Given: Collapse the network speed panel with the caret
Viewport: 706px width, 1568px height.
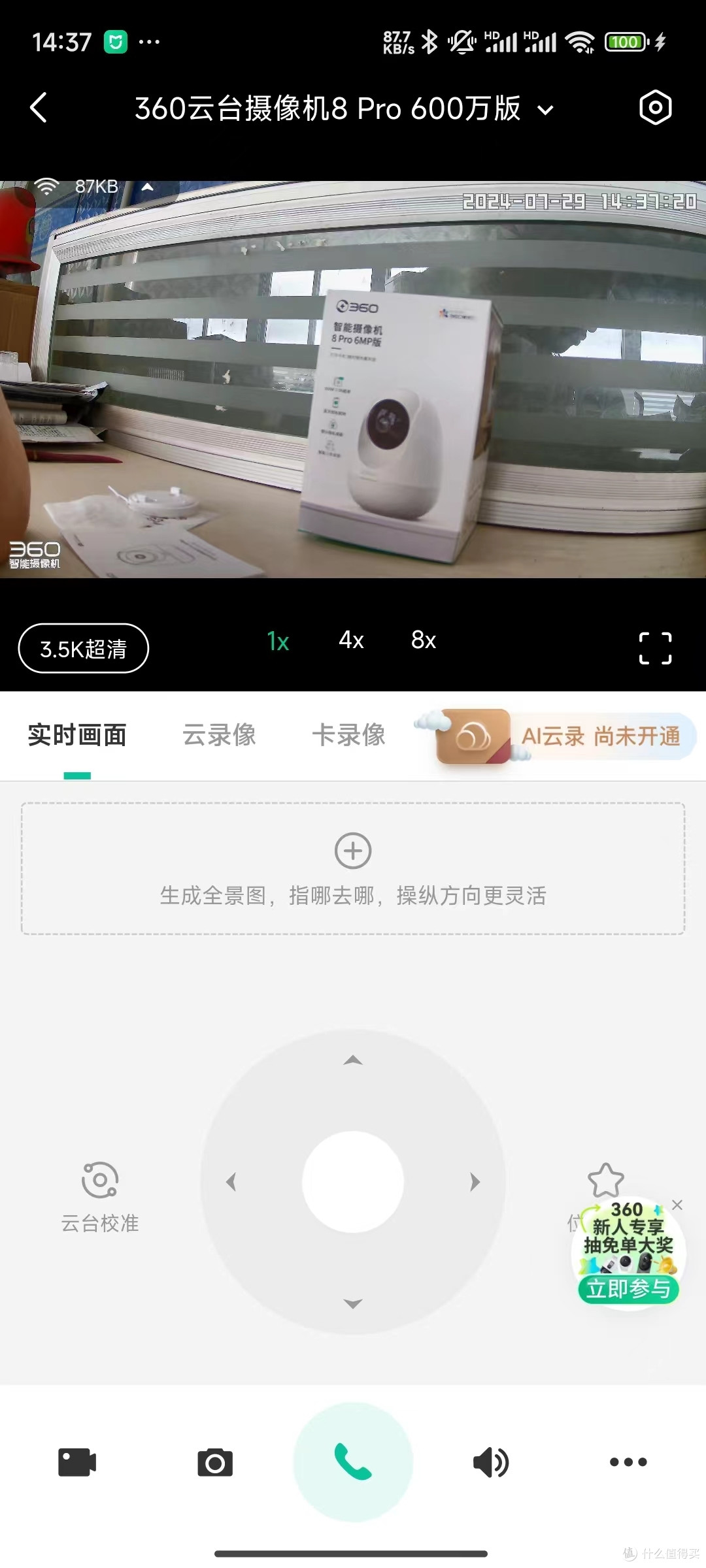Looking at the screenshot, I should pos(149,186).
